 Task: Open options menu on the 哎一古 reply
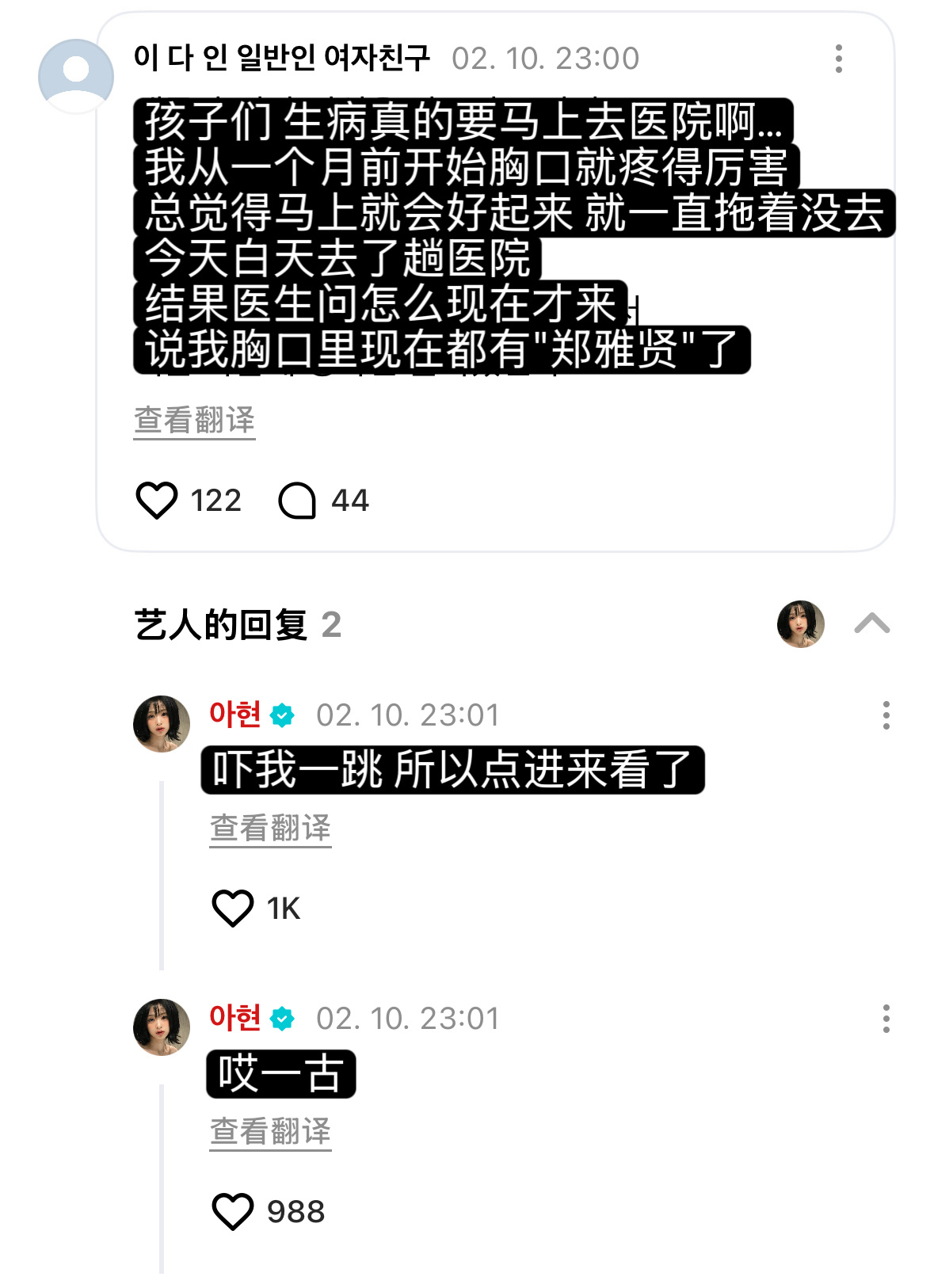tap(888, 1018)
